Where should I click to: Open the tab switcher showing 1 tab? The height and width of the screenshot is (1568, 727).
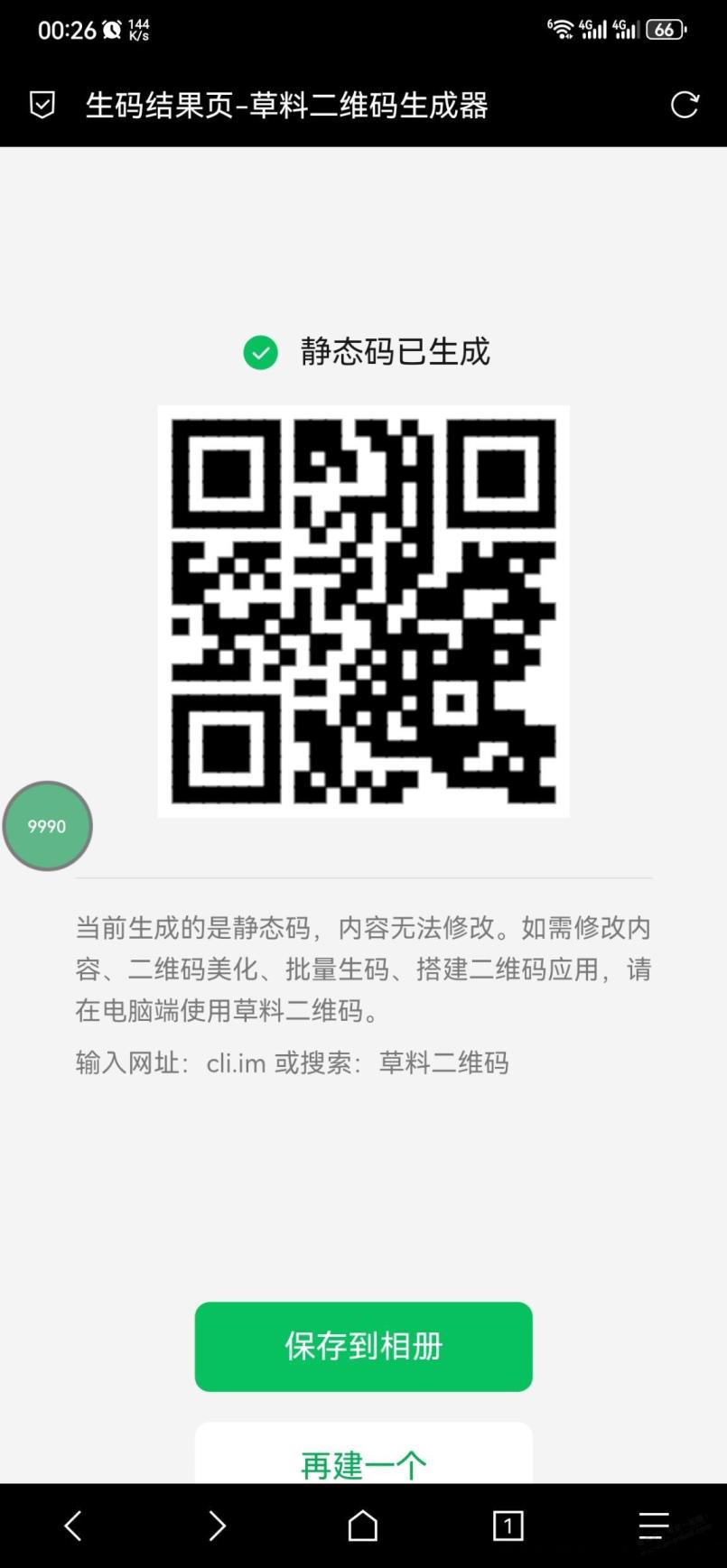508,1526
